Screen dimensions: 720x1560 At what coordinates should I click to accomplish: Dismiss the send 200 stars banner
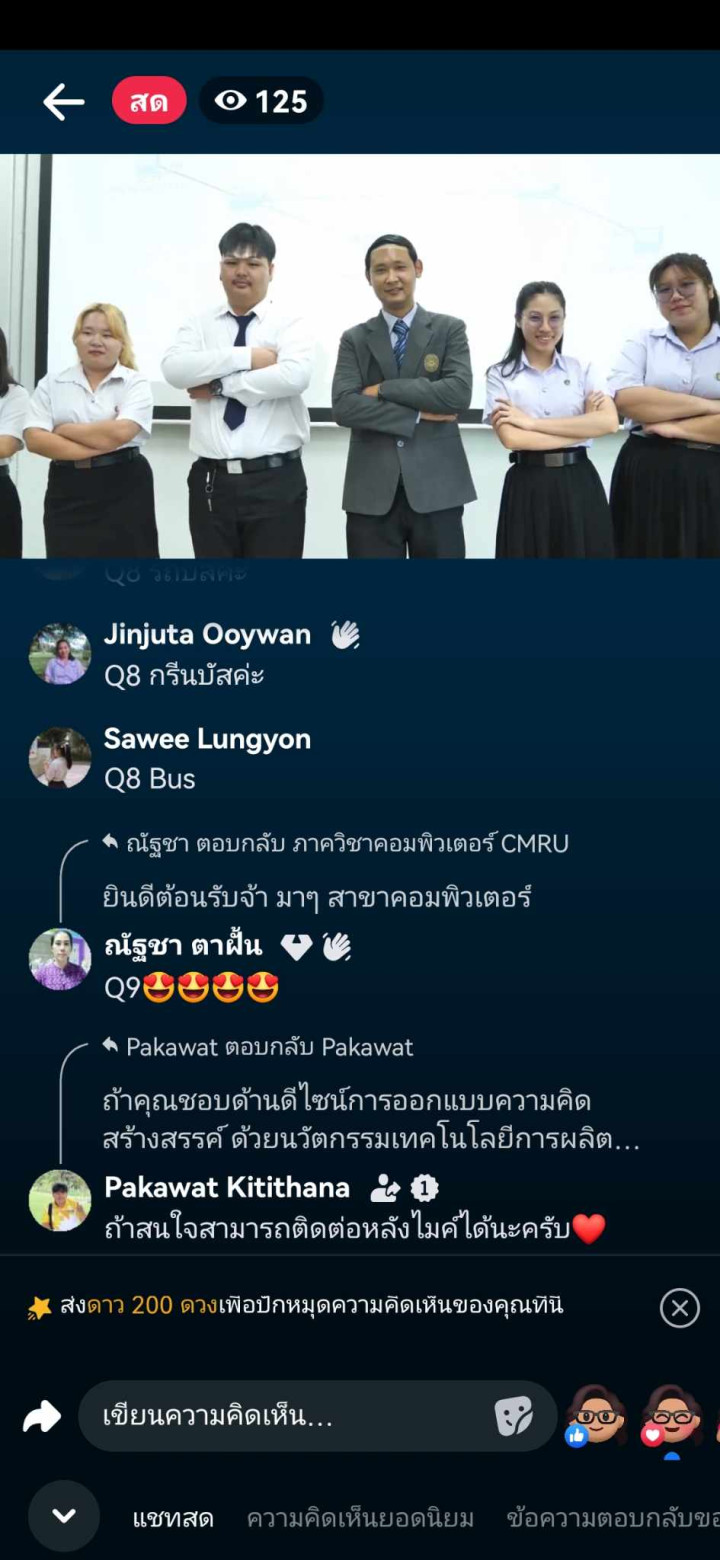679,1307
